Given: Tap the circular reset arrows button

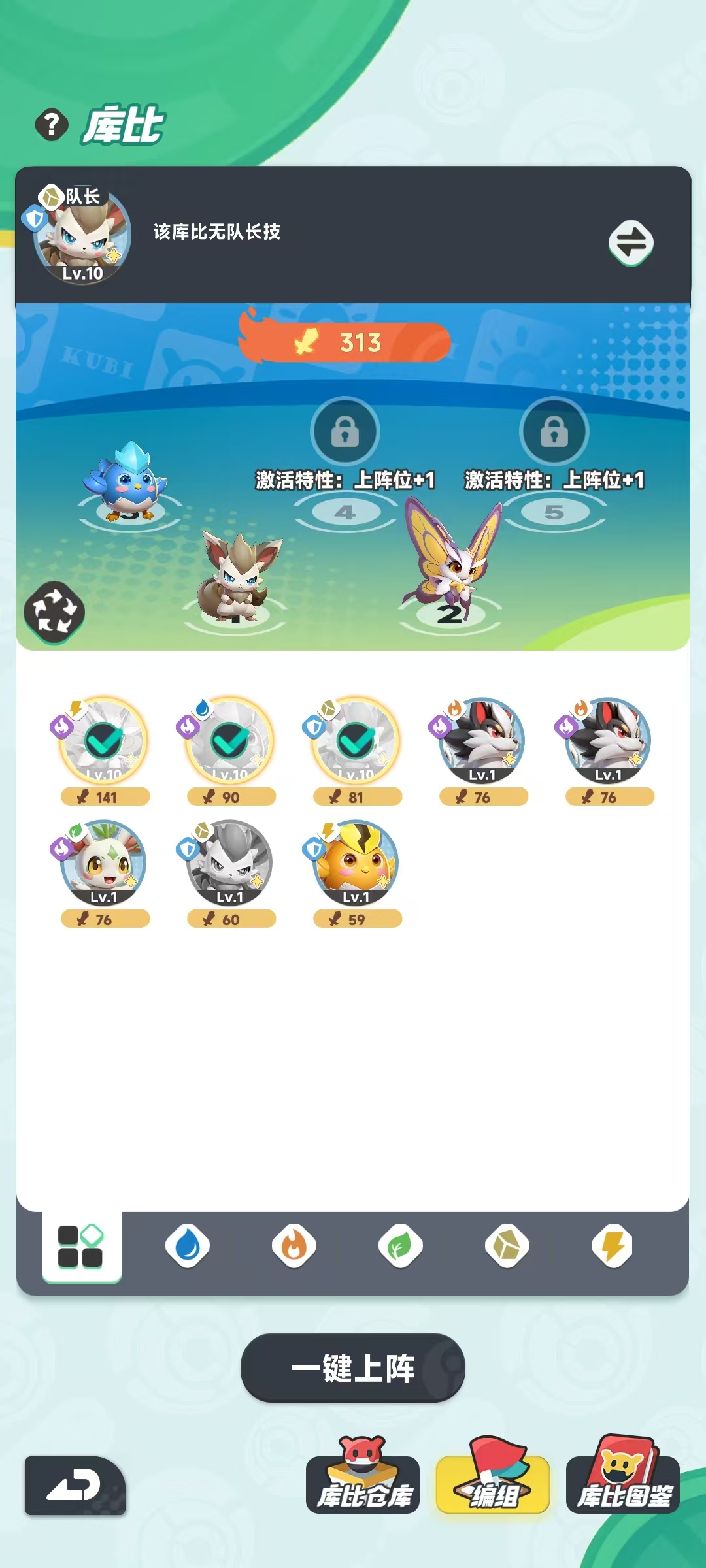Looking at the screenshot, I should coord(54,612).
